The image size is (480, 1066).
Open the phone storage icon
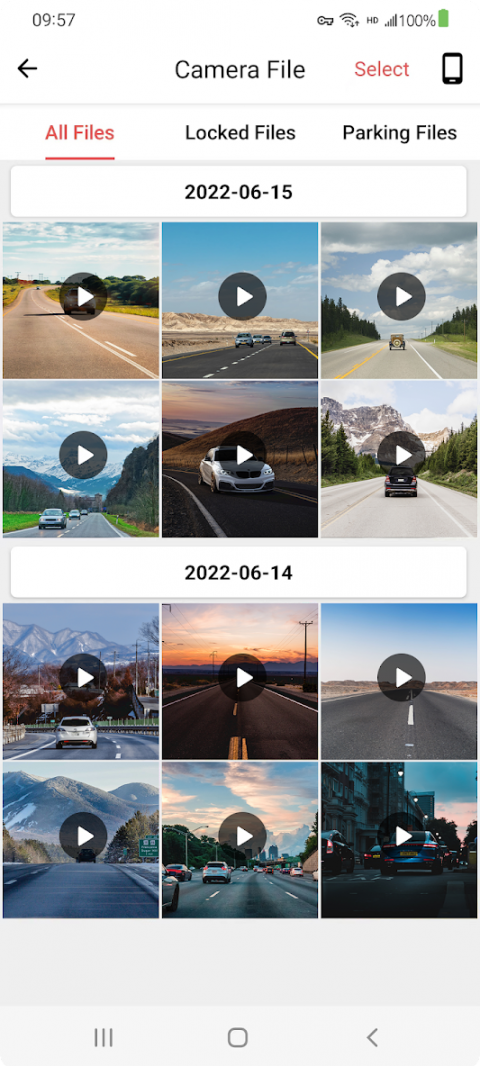coord(452,69)
